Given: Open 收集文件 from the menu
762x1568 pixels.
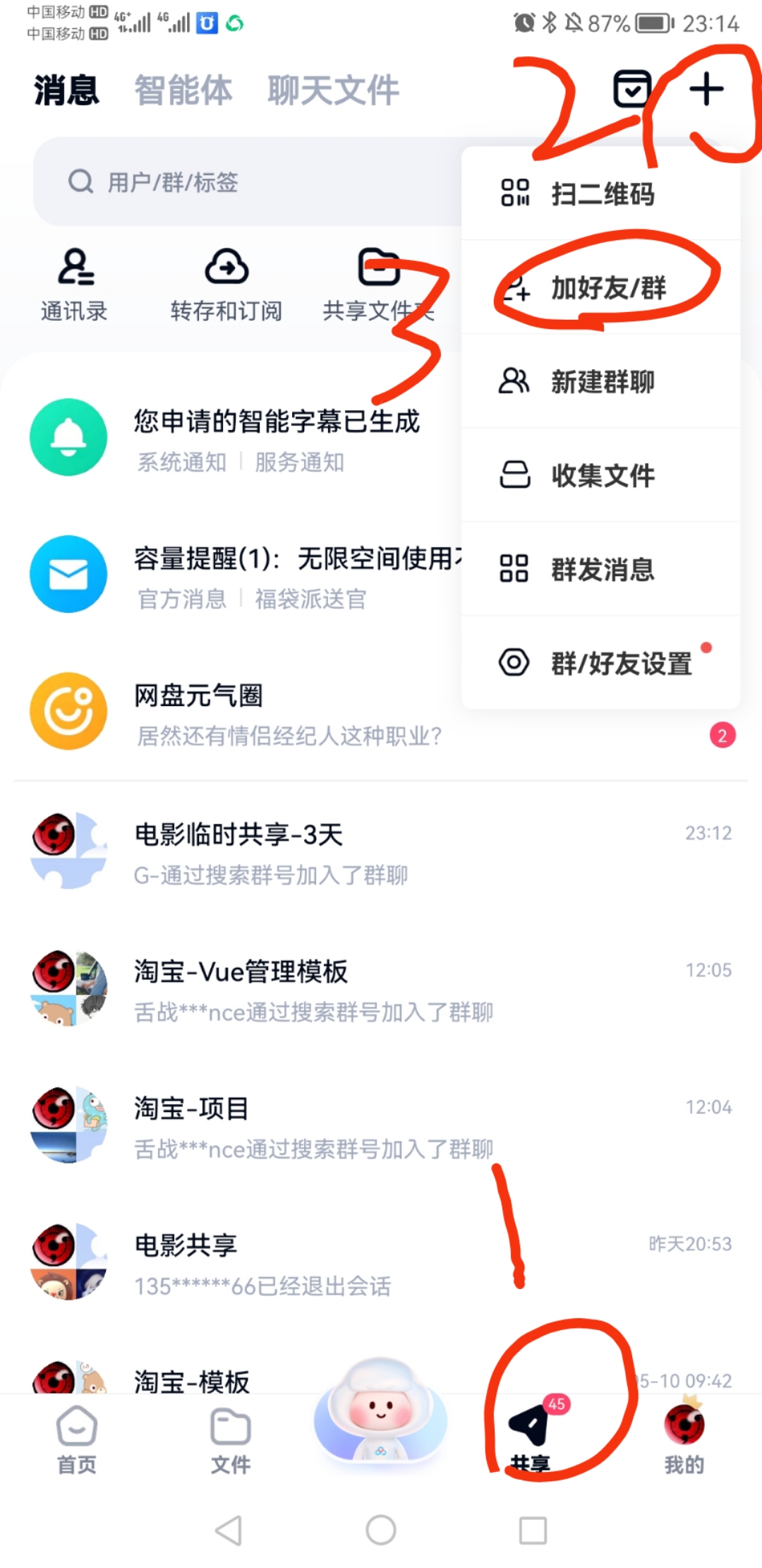Looking at the screenshot, I should click(601, 475).
